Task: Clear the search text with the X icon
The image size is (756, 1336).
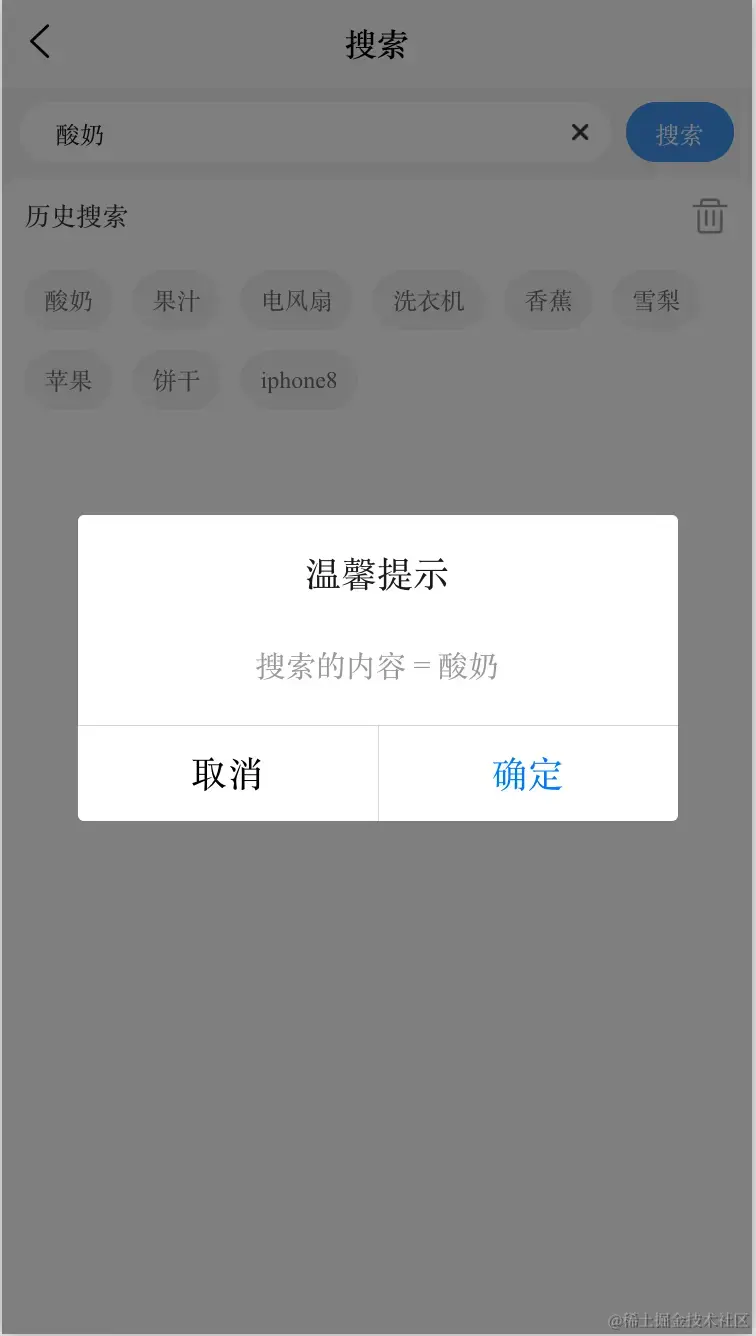Action: pyautogui.click(x=580, y=132)
